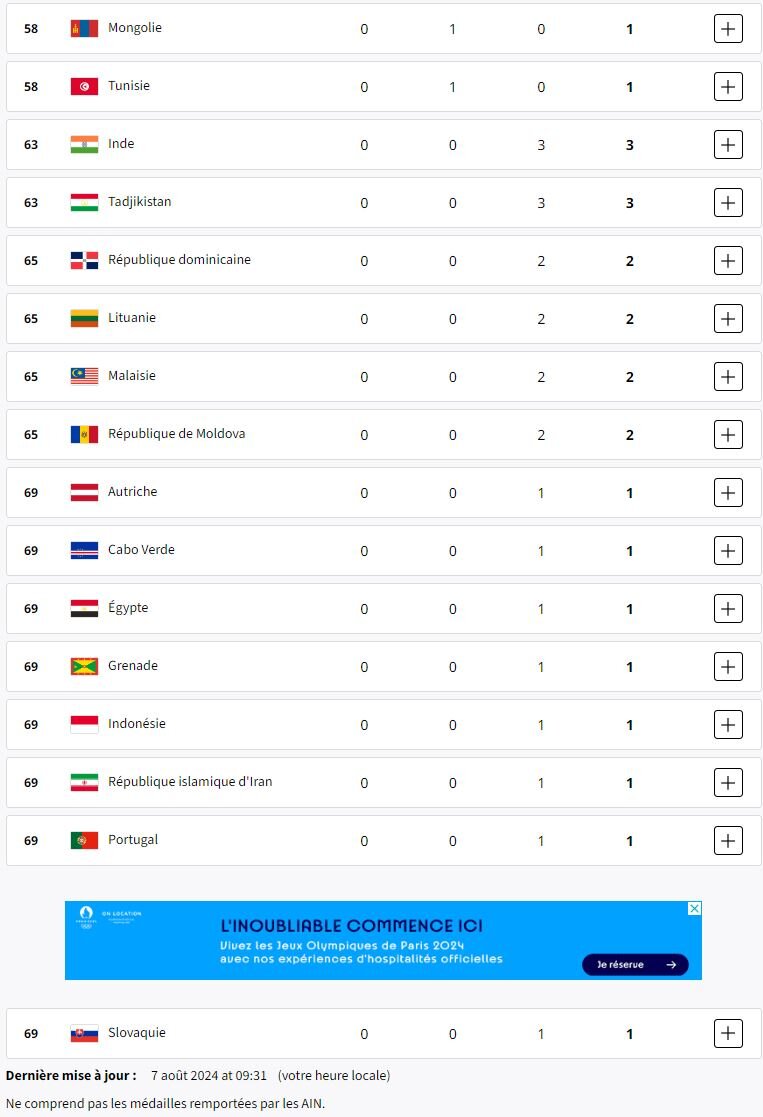
Task: Select the Inde flag icon
Action: 84,144
